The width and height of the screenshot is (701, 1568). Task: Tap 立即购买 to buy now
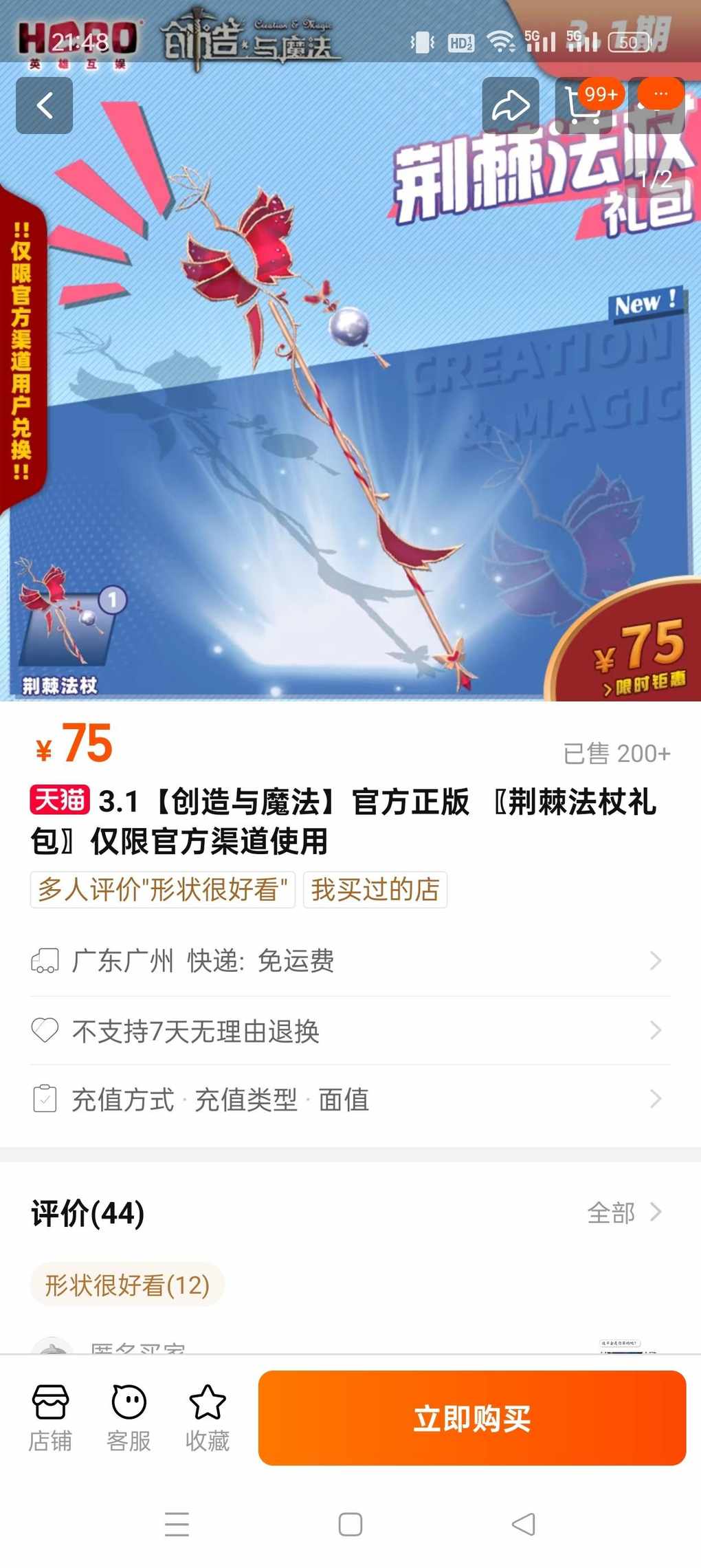[472, 1418]
